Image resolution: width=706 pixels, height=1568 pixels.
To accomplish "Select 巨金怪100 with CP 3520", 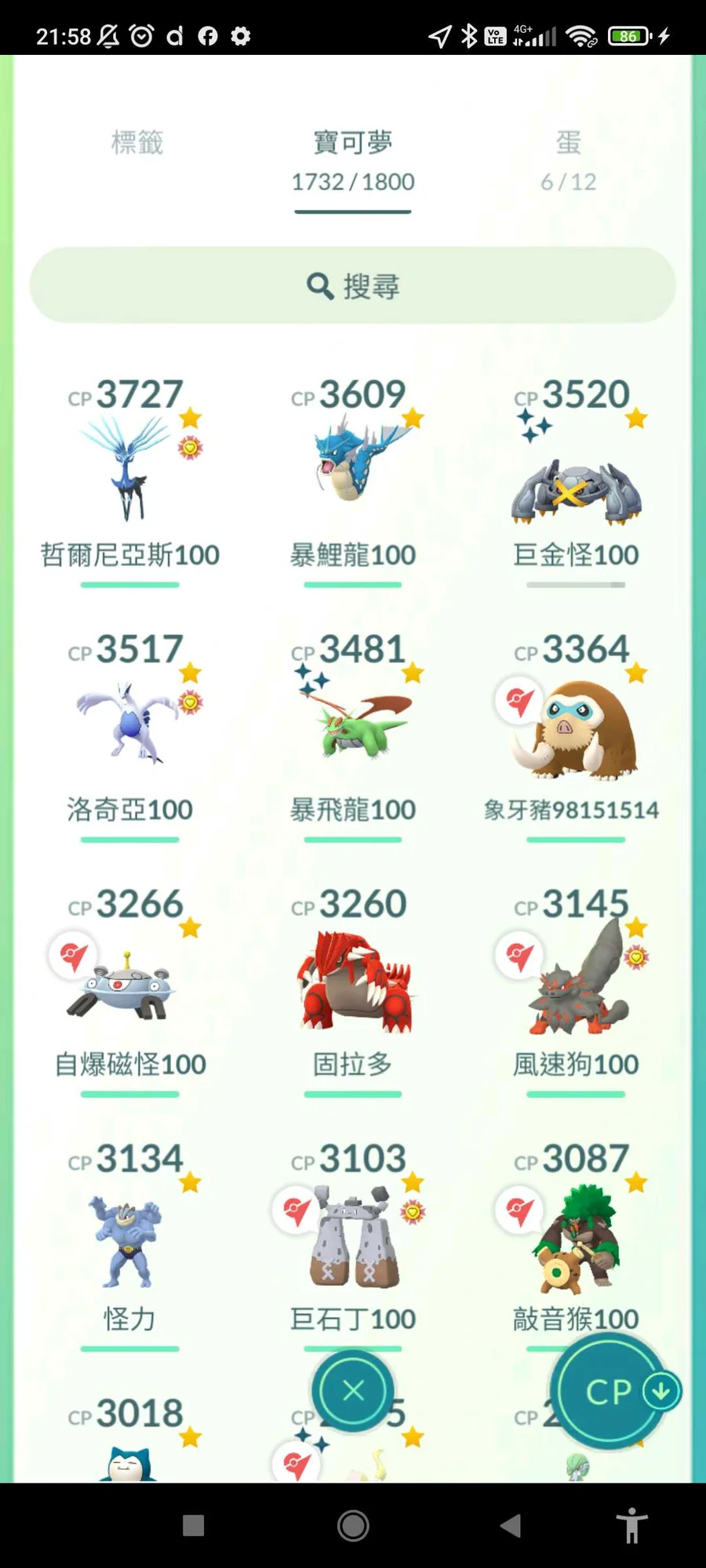I will [x=576, y=486].
